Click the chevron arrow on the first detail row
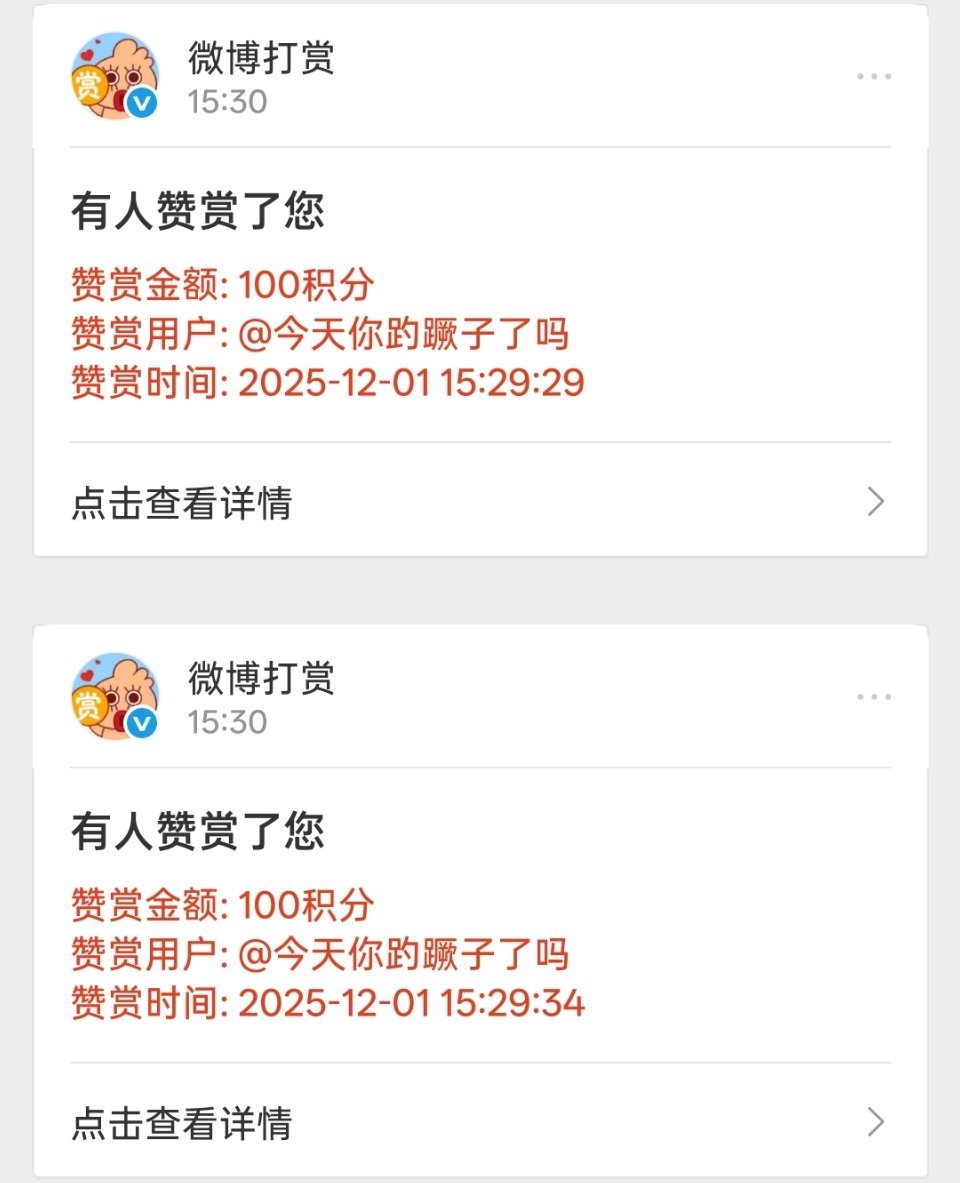Screen dimensions: 960x1183 [x=876, y=501]
